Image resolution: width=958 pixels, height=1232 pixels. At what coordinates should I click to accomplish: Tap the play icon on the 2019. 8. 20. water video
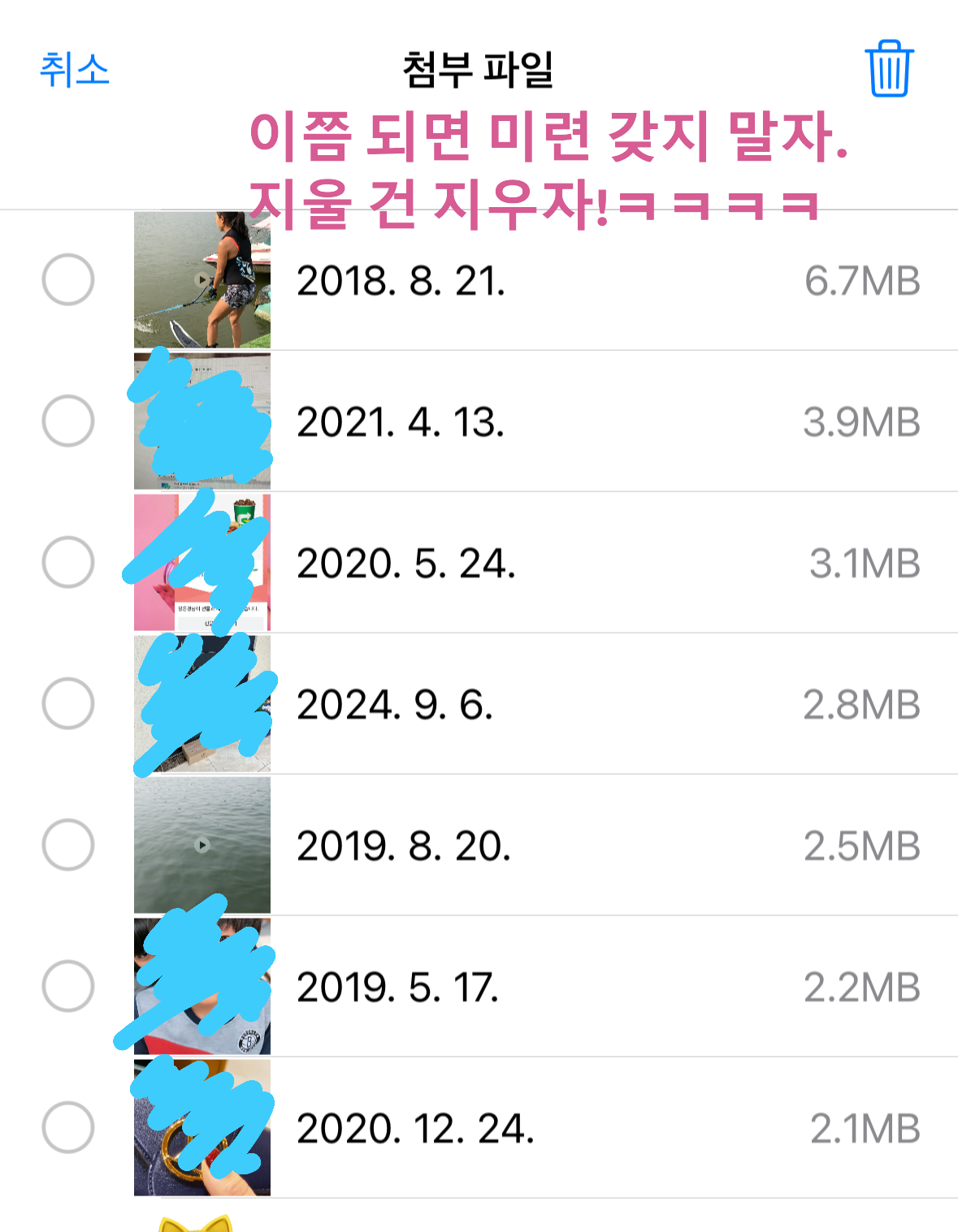[x=202, y=845]
